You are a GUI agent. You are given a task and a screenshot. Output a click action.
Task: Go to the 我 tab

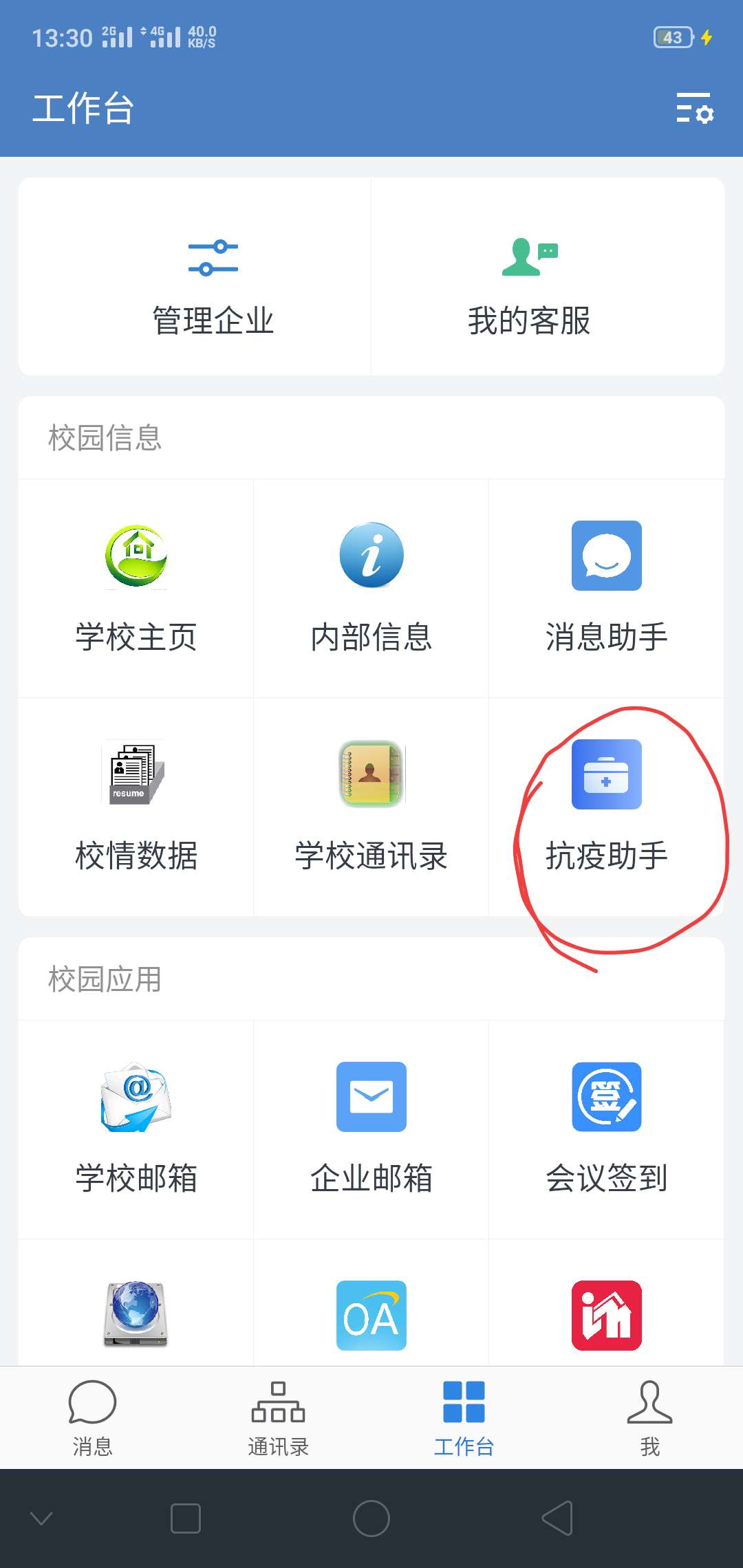click(649, 1418)
